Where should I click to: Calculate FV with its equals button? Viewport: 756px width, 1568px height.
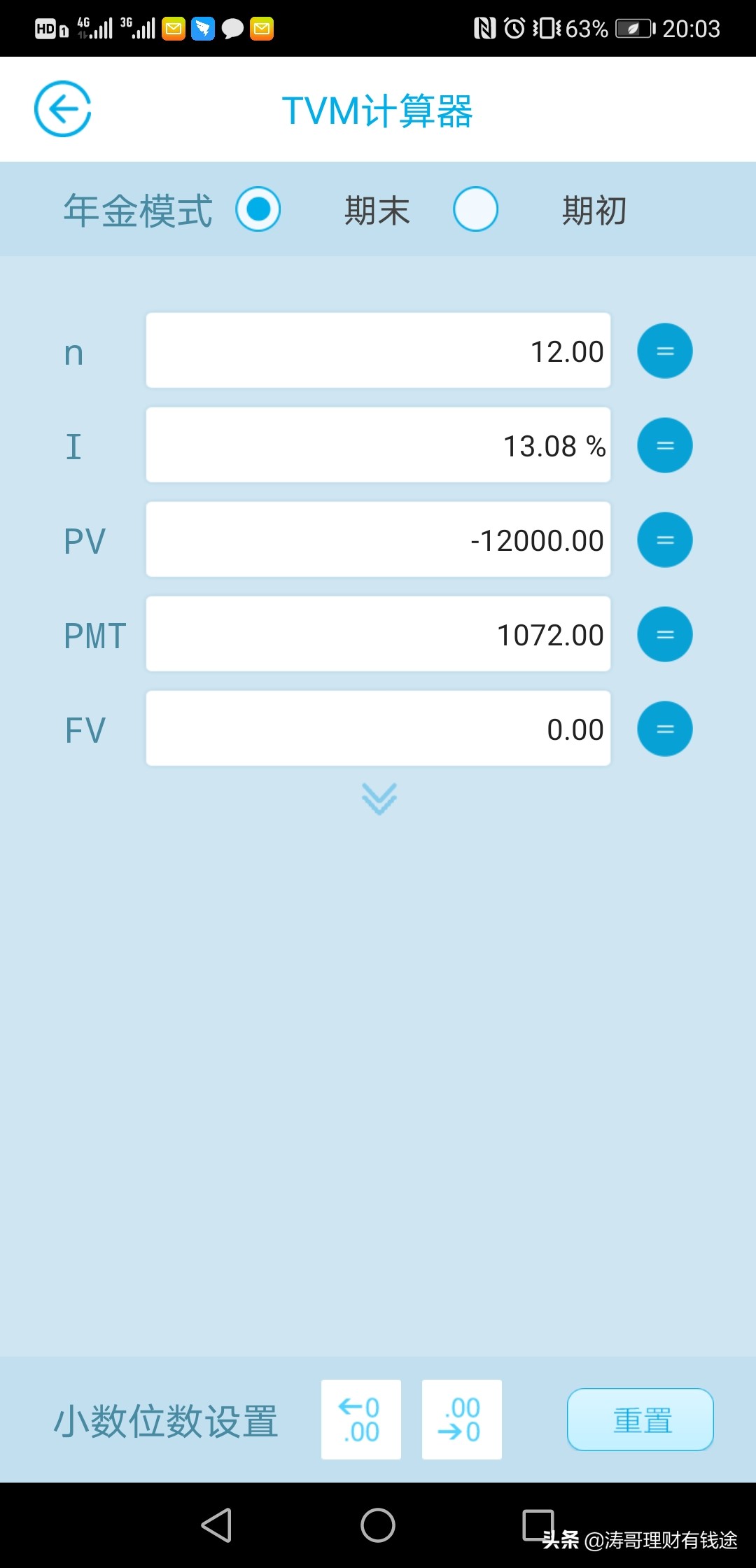tap(664, 729)
